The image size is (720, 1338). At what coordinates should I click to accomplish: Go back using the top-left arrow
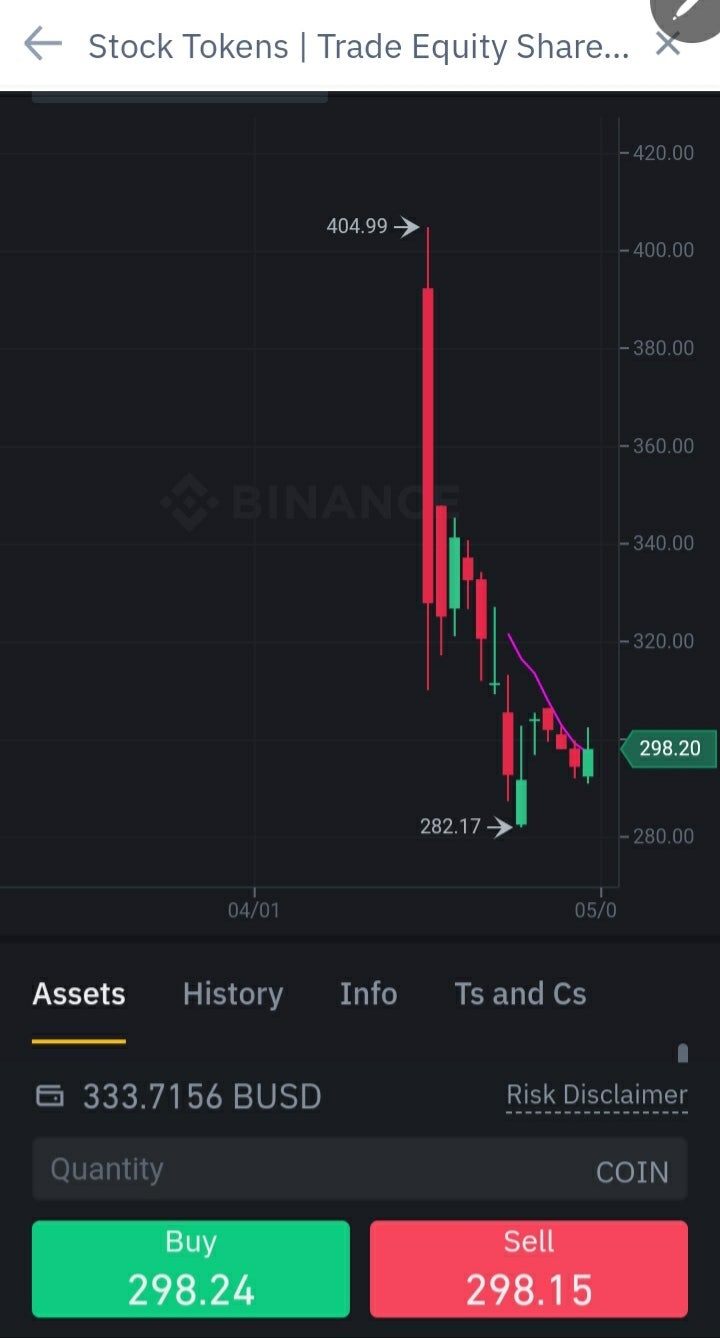43,44
